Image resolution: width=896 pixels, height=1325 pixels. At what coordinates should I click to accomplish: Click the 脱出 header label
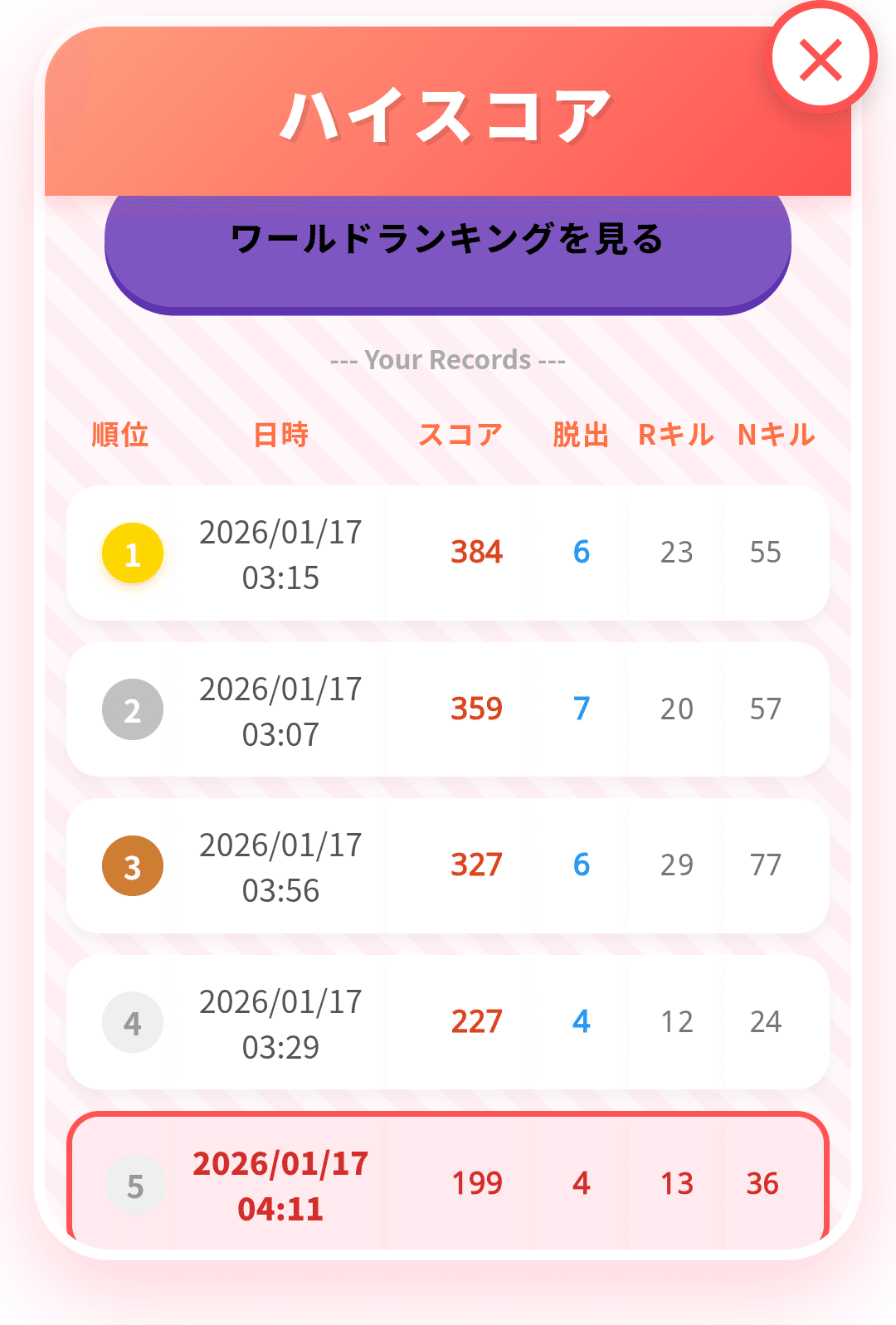(x=581, y=434)
